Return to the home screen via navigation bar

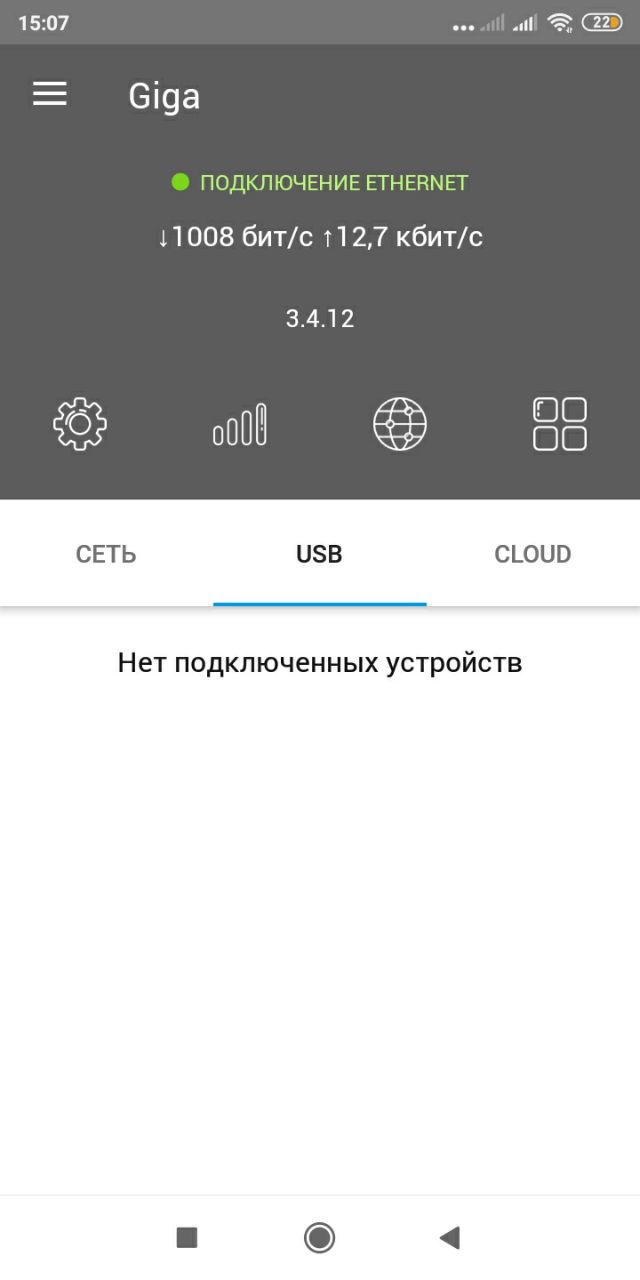[x=319, y=1238]
